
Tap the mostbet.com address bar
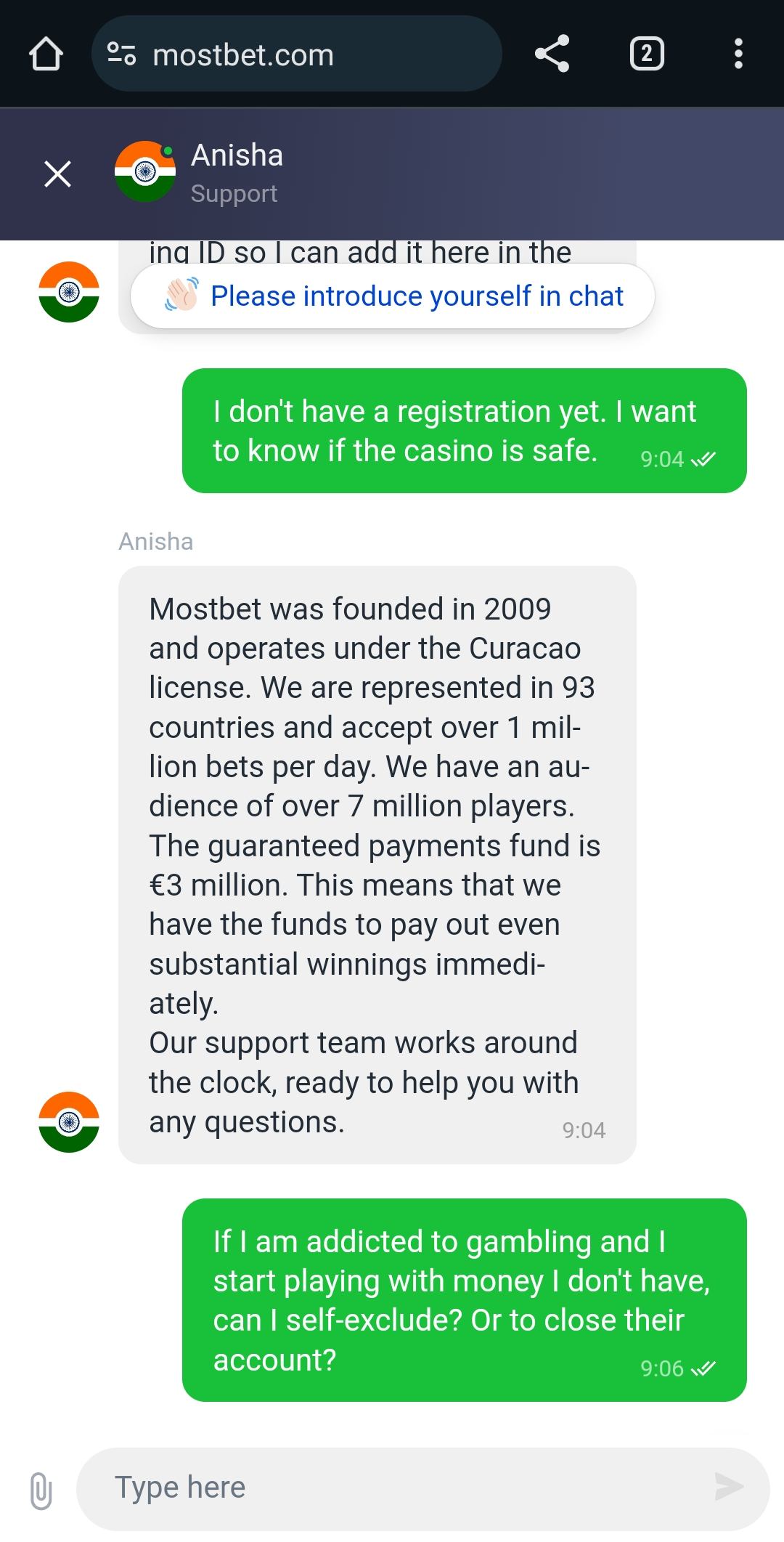click(296, 54)
